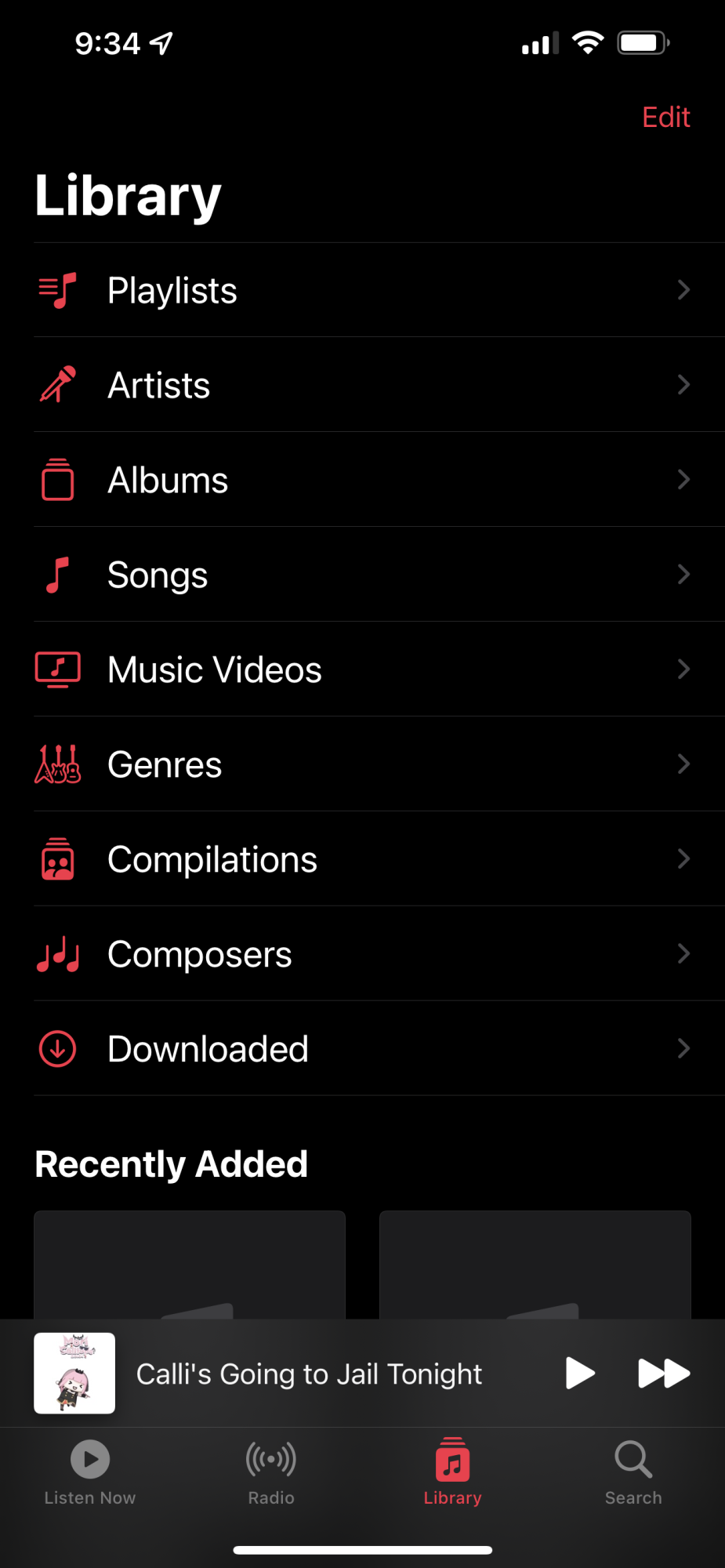This screenshot has height=1568, width=725.
Task: Tap Edit to customize the library
Action: 665,117
